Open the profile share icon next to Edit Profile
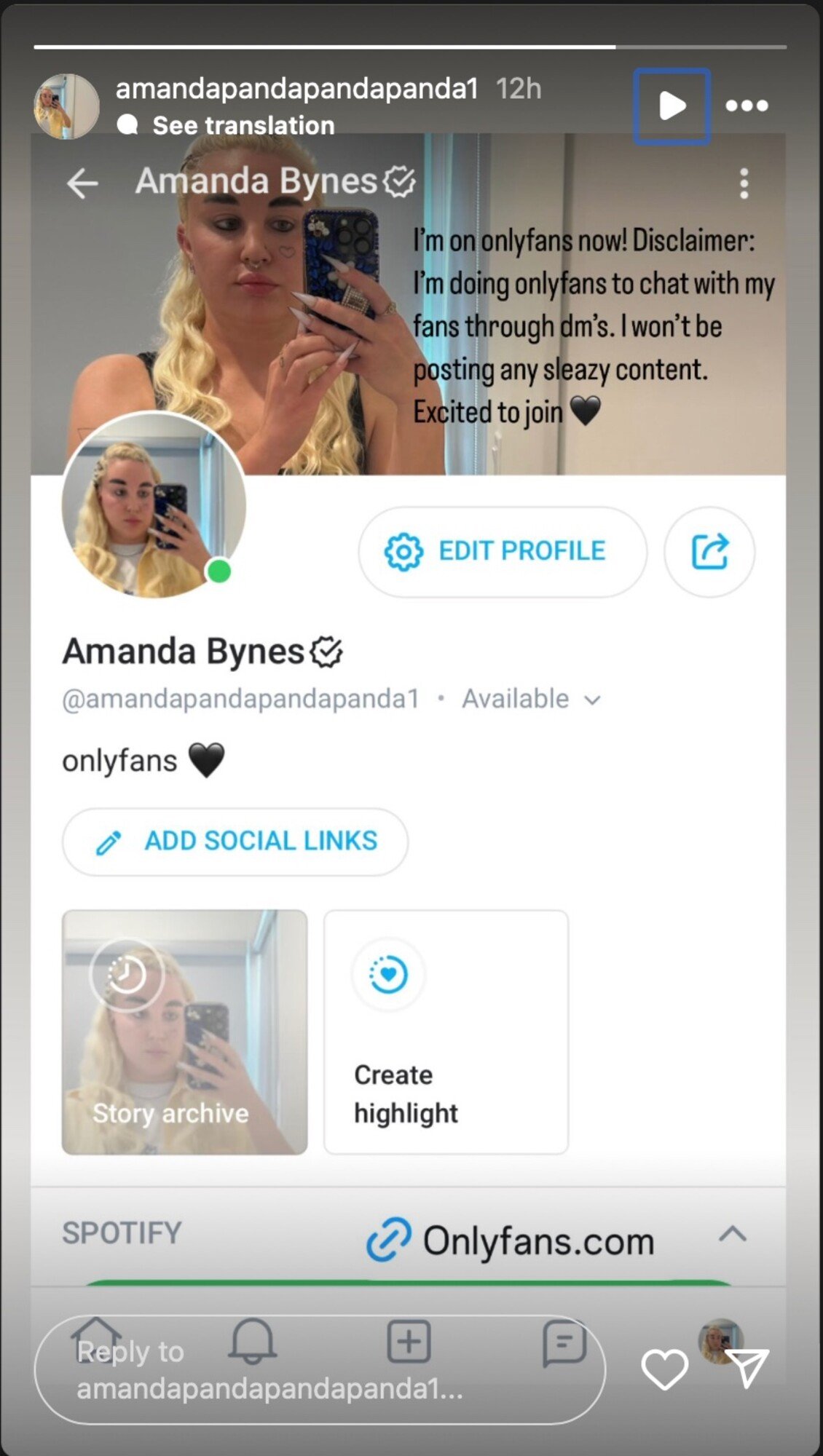This screenshot has width=823, height=1456. (x=709, y=552)
